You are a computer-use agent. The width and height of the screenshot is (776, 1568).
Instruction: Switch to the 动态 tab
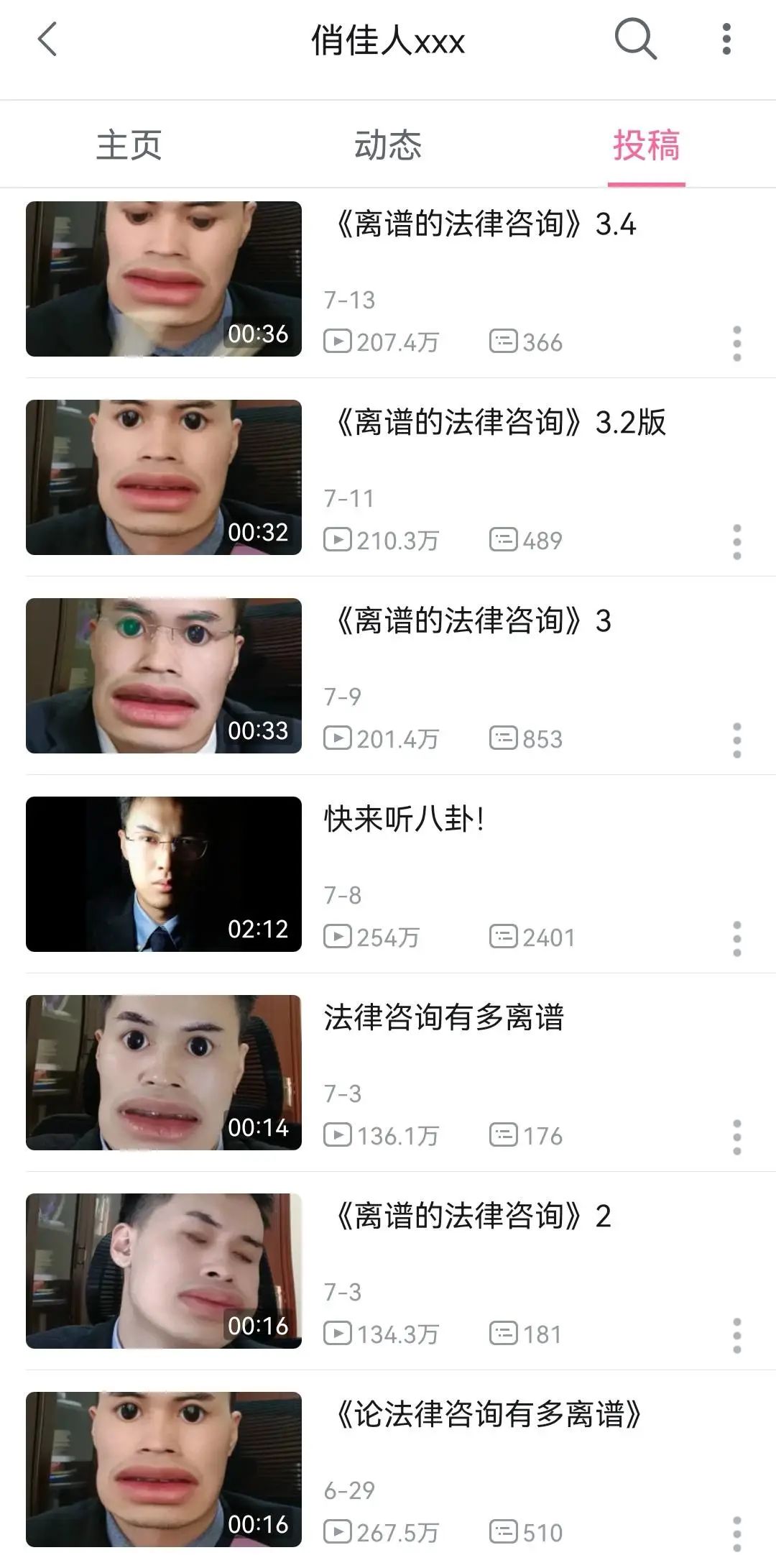point(388,144)
